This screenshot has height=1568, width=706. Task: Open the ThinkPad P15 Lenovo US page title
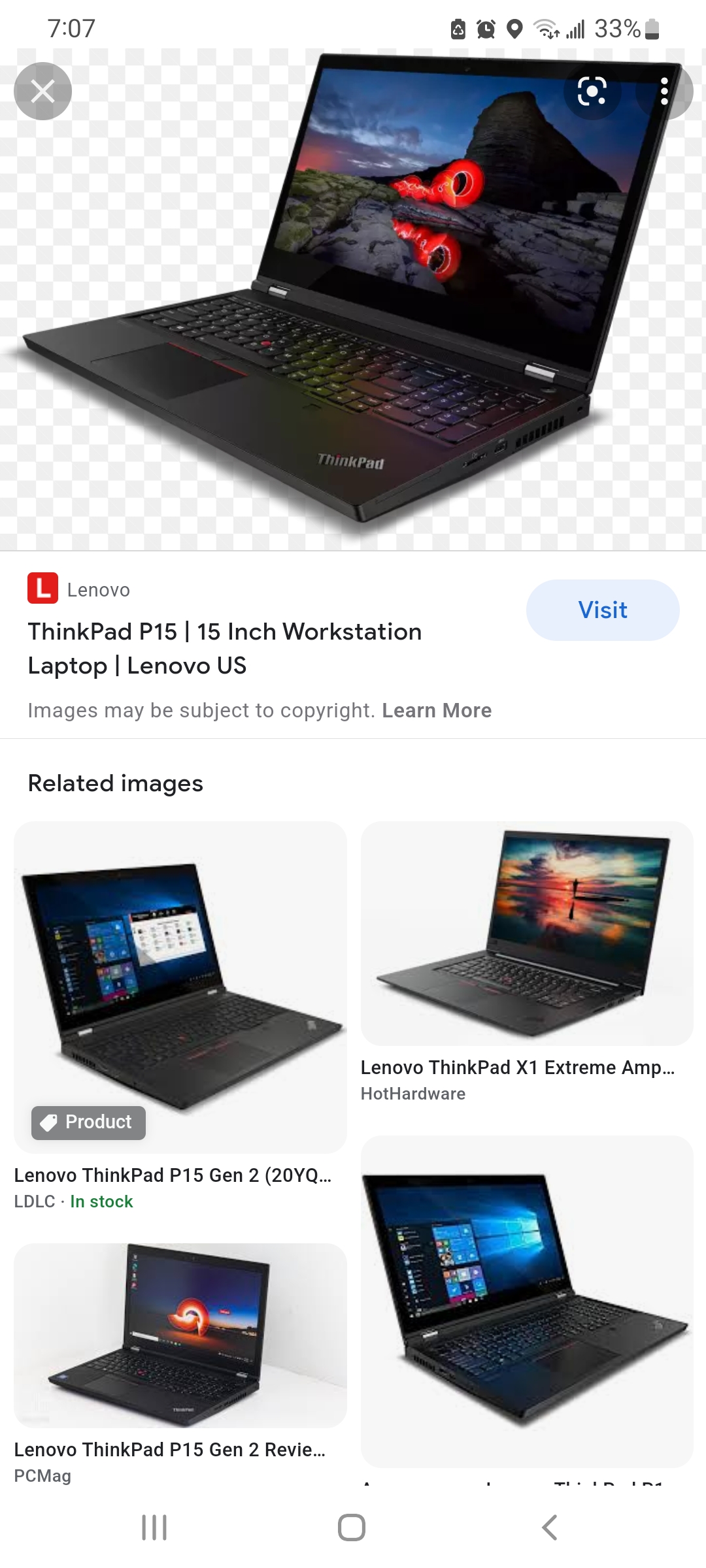pos(225,649)
